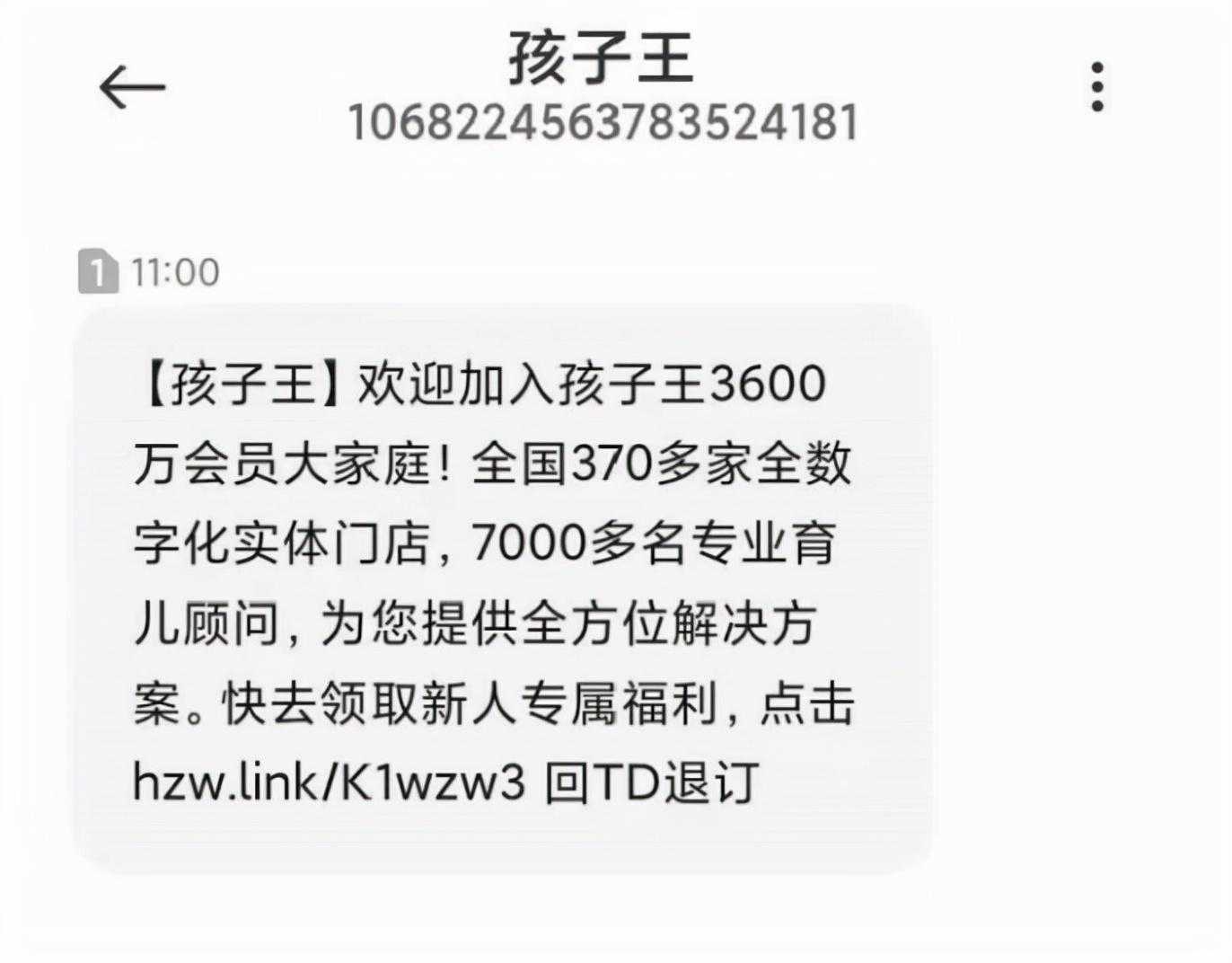Open the hzw.link/K1wzw3 link in the message
The height and width of the screenshot is (963, 1232).
[329, 782]
